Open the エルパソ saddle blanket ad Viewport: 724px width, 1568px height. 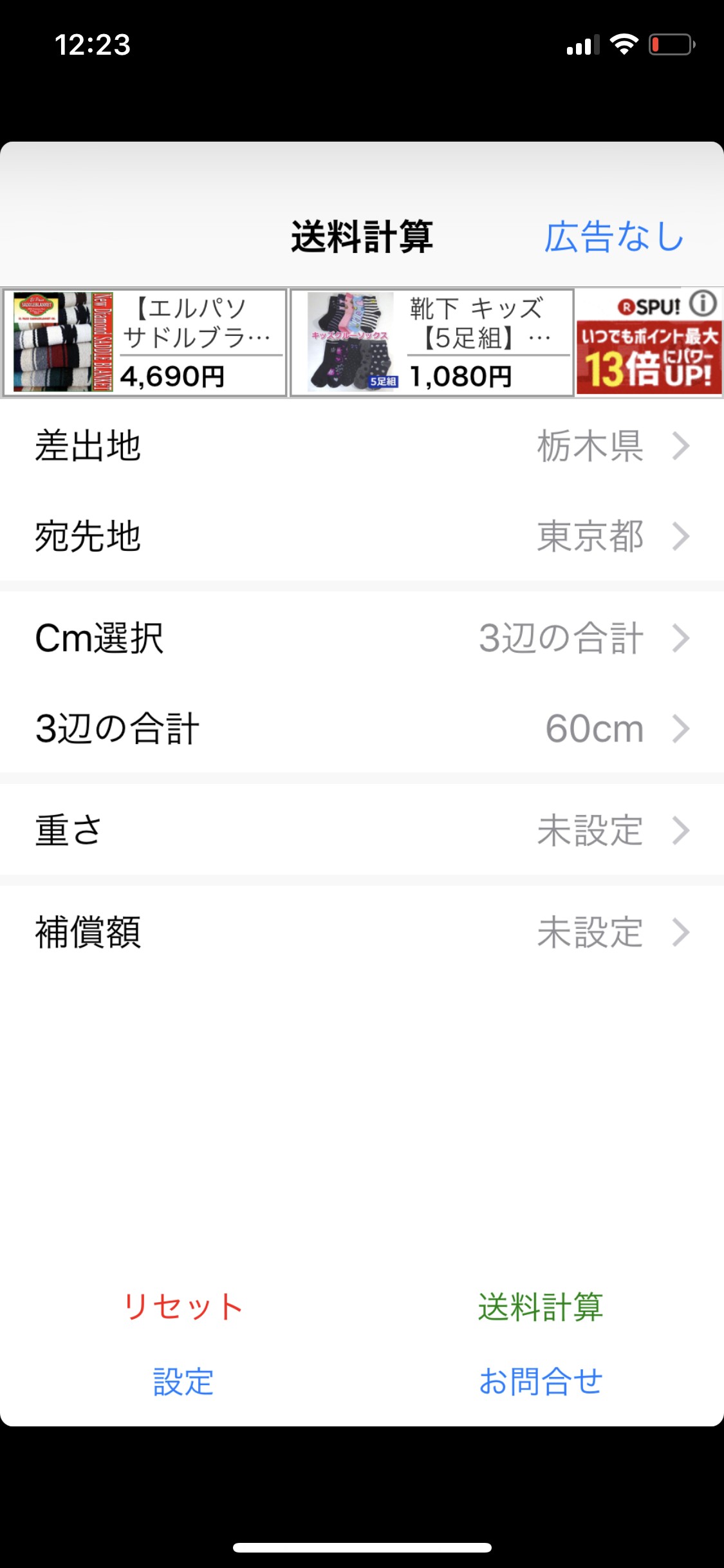[145, 342]
